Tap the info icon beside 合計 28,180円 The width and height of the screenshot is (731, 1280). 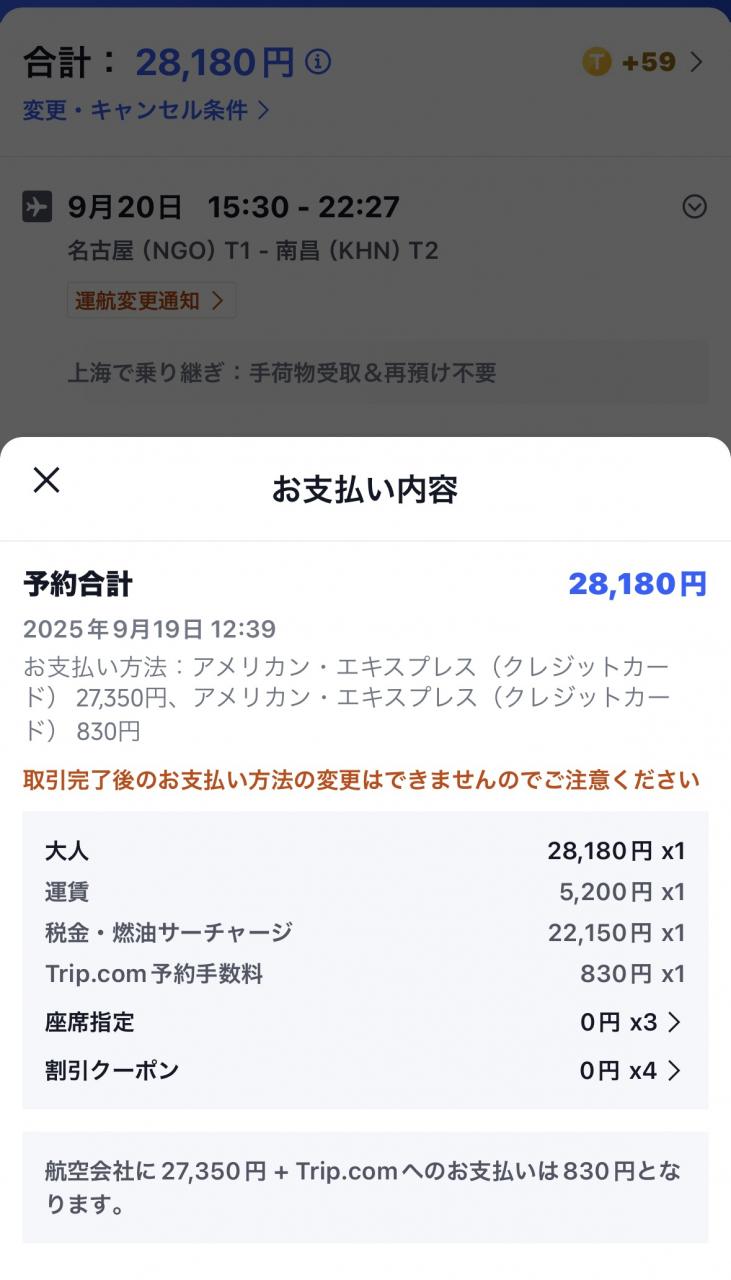click(x=318, y=63)
